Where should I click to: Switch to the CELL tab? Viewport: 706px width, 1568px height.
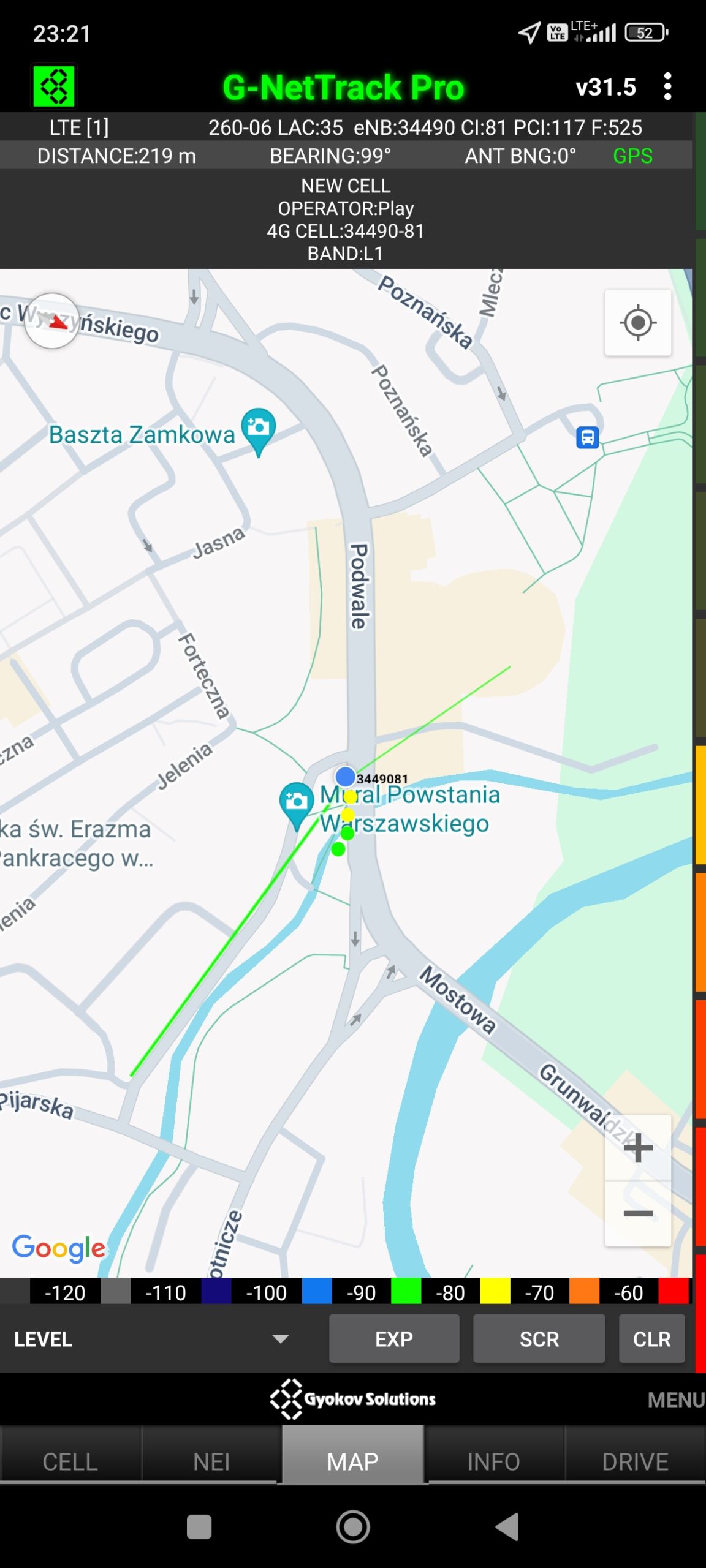(x=70, y=1461)
